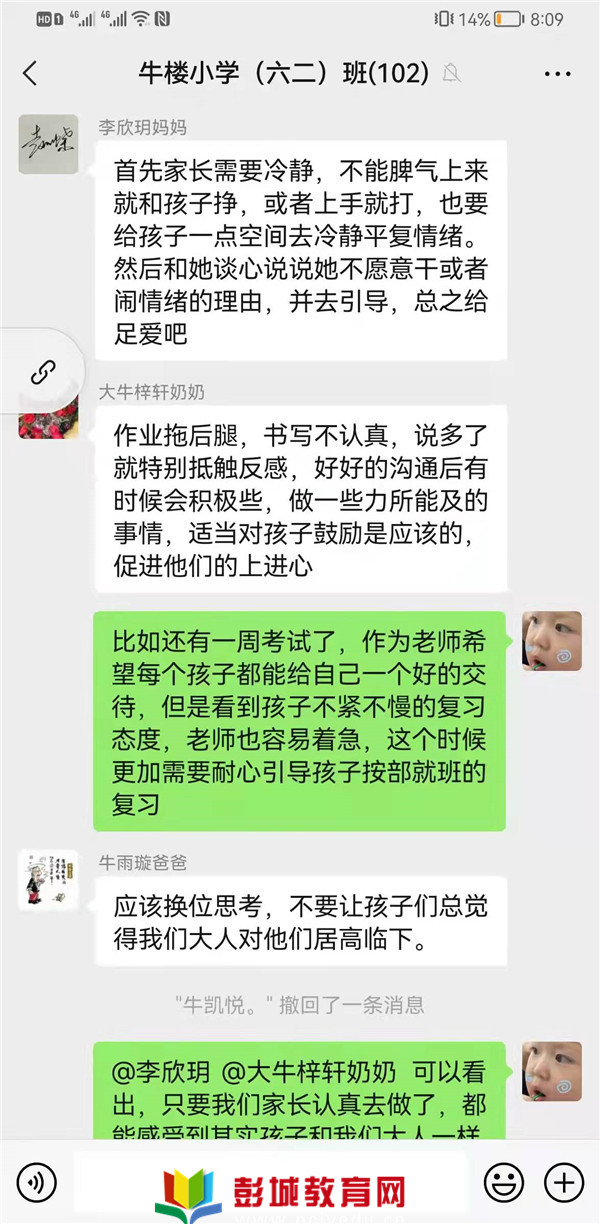The height and width of the screenshot is (1224, 600).
Task: View 李欣玥妈妈's profile avatar
Action: pyautogui.click(x=49, y=145)
